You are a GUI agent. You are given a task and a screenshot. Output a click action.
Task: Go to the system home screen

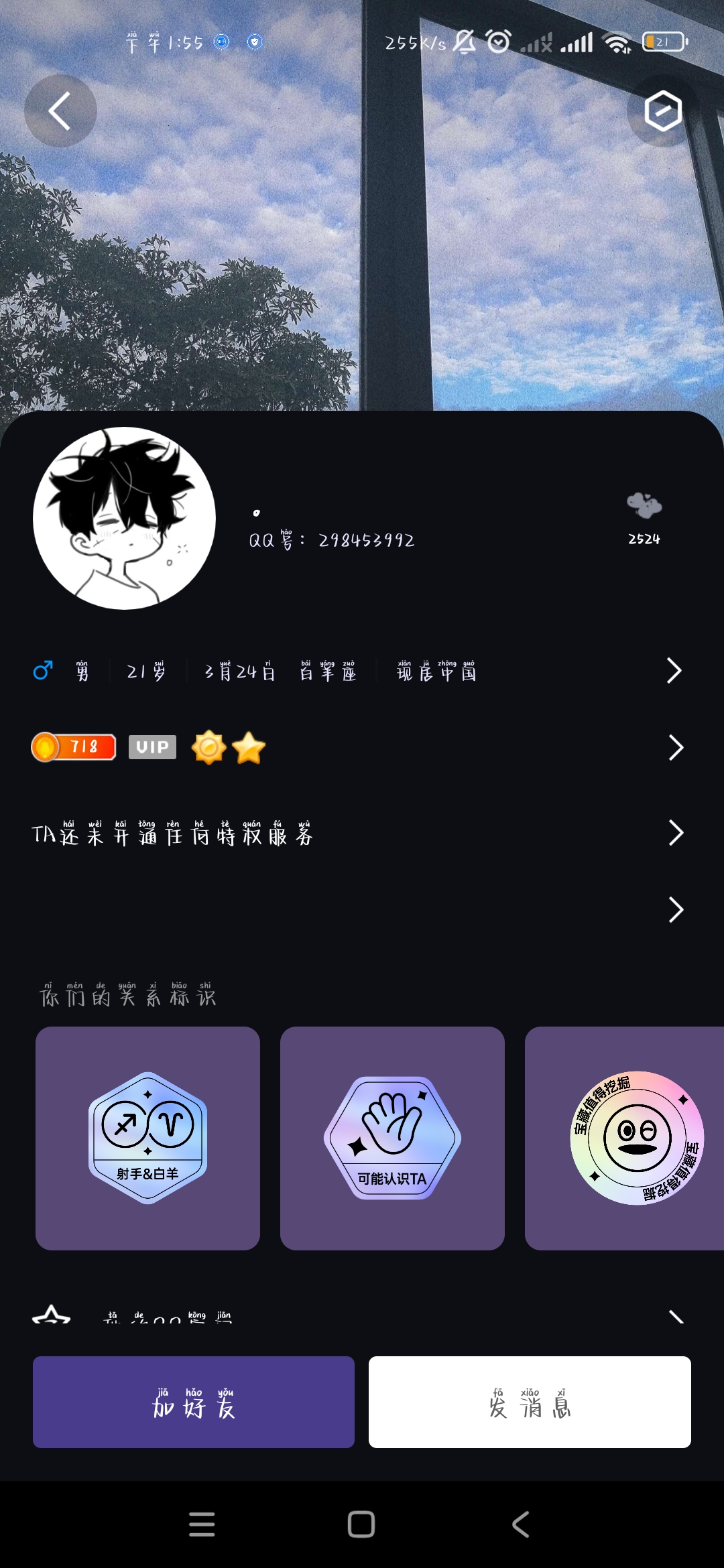tap(361, 1524)
